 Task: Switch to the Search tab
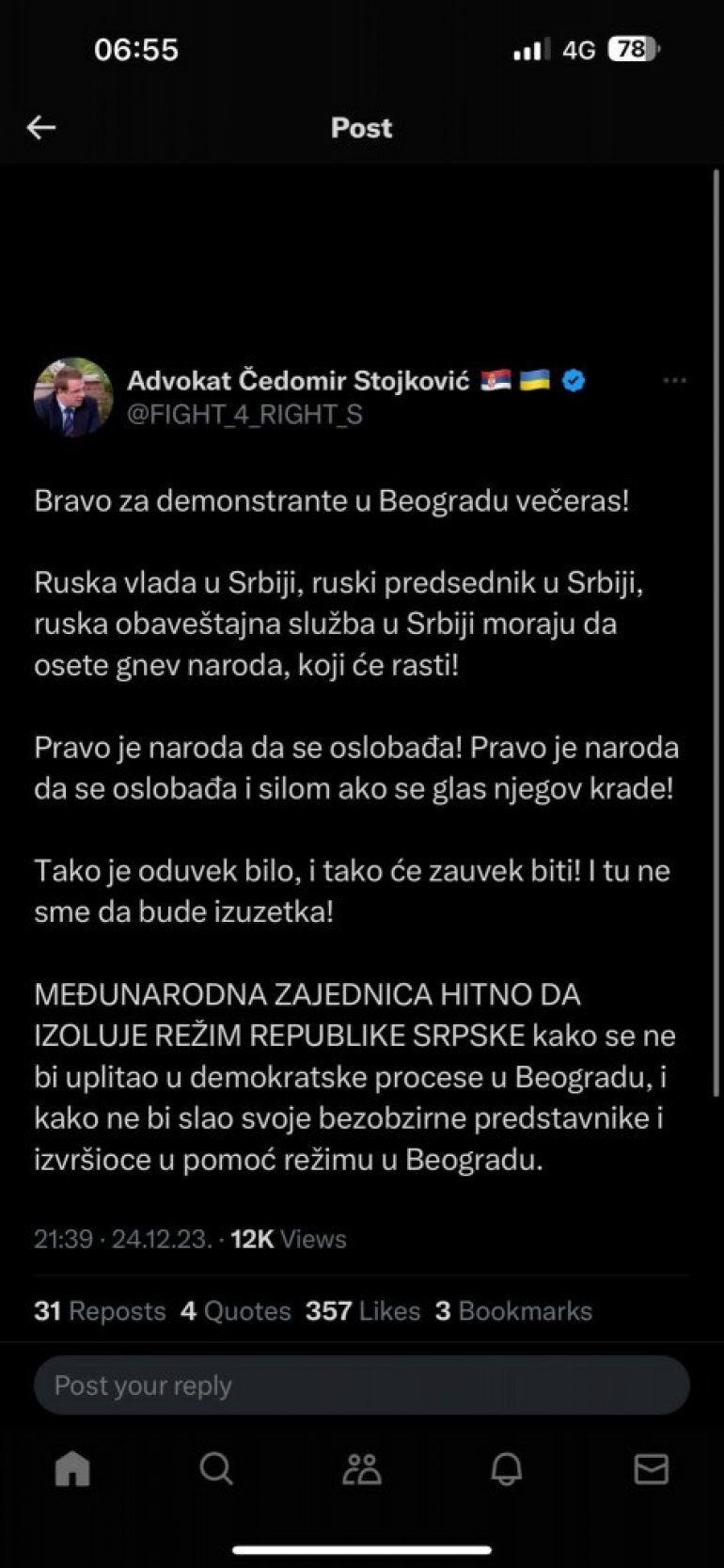coord(216,1468)
